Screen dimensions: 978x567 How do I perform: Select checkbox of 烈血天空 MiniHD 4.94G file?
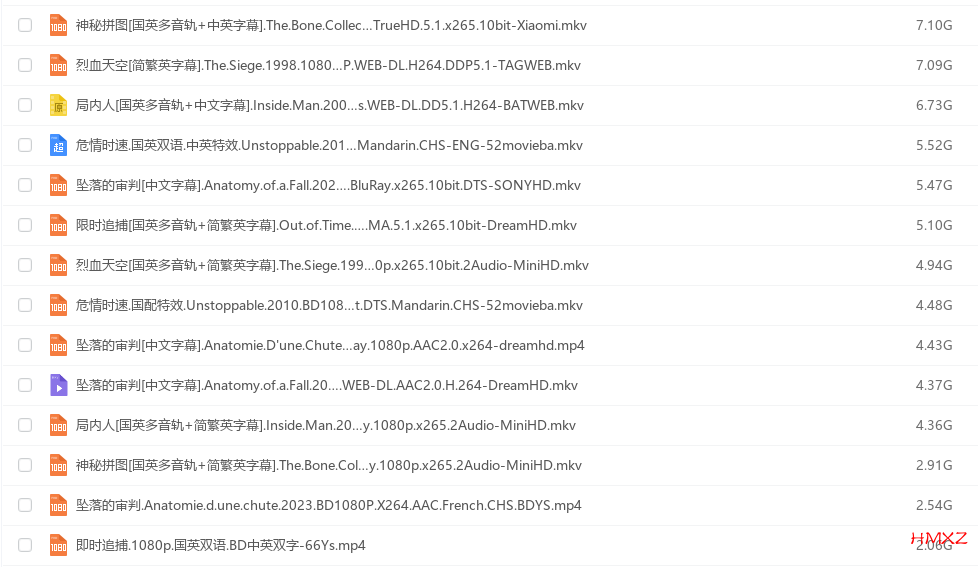pos(25,265)
